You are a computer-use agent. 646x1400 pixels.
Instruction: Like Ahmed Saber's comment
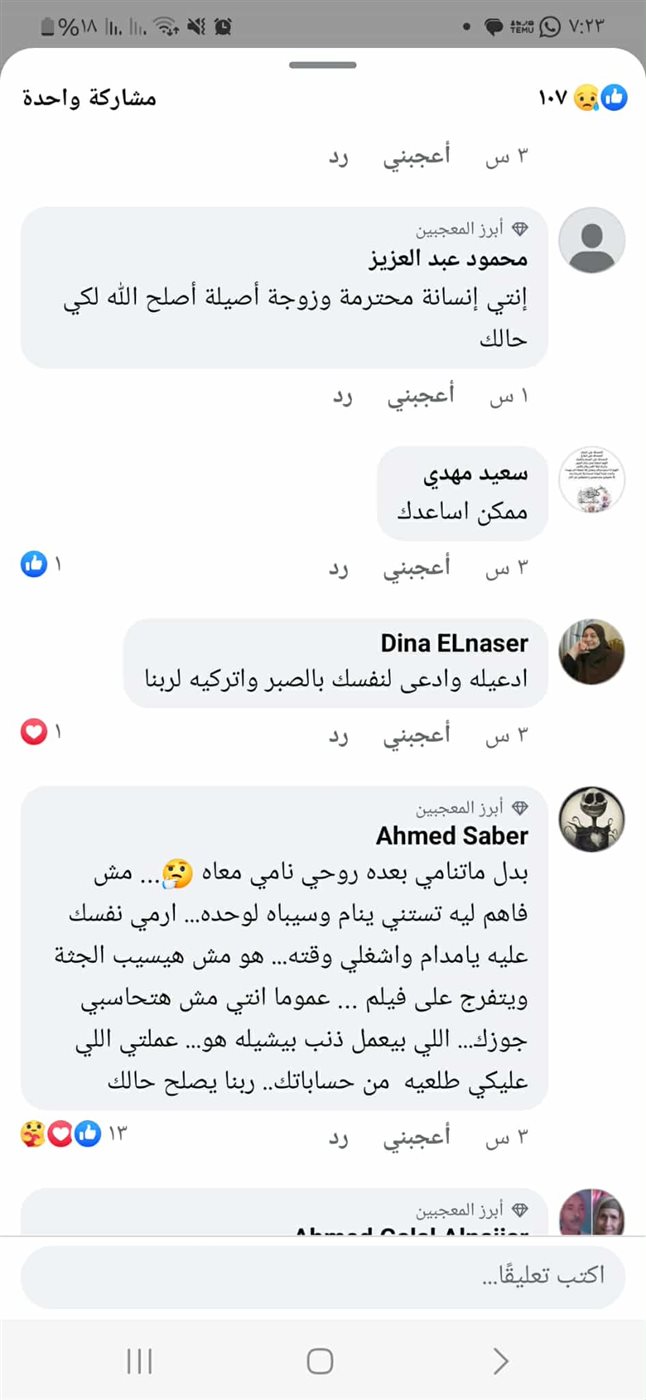click(416, 1137)
